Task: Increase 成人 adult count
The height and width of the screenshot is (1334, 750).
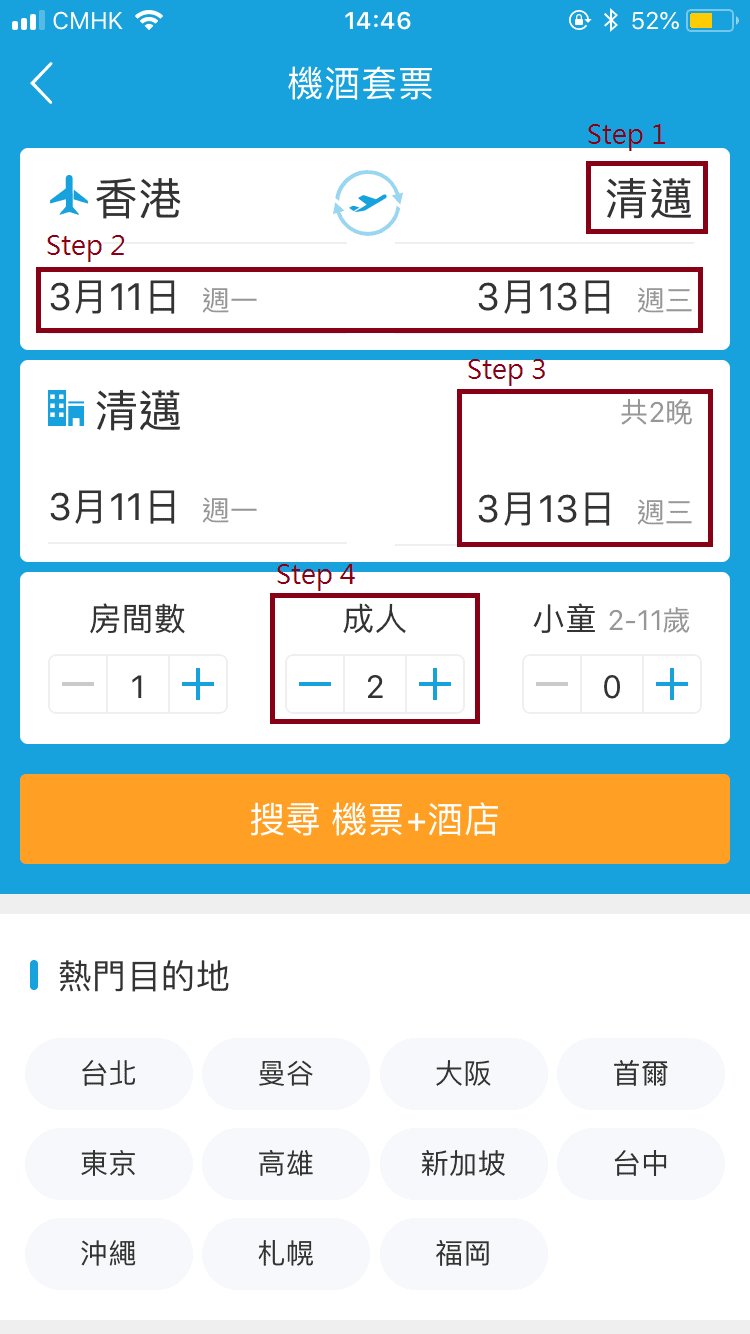Action: point(435,685)
